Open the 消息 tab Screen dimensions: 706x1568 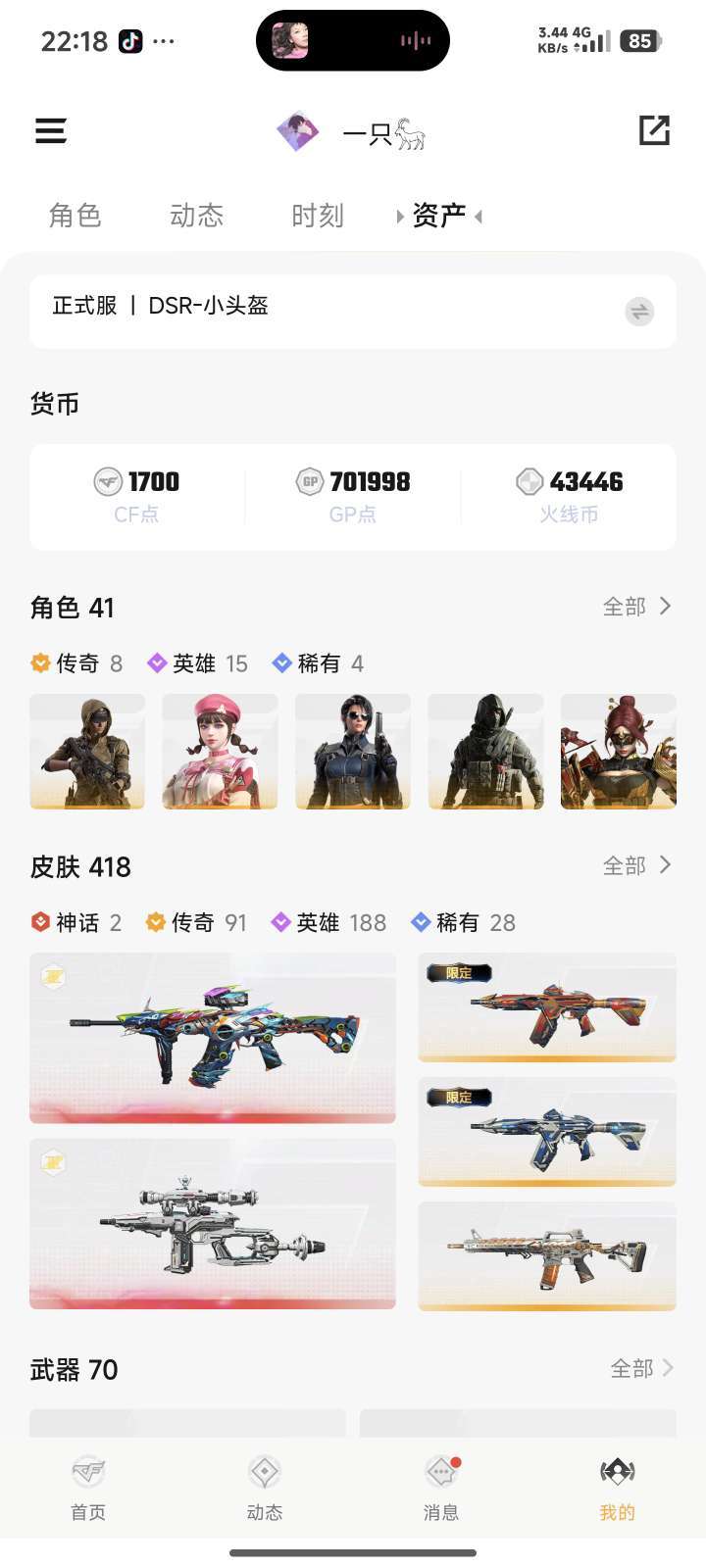point(441,1488)
